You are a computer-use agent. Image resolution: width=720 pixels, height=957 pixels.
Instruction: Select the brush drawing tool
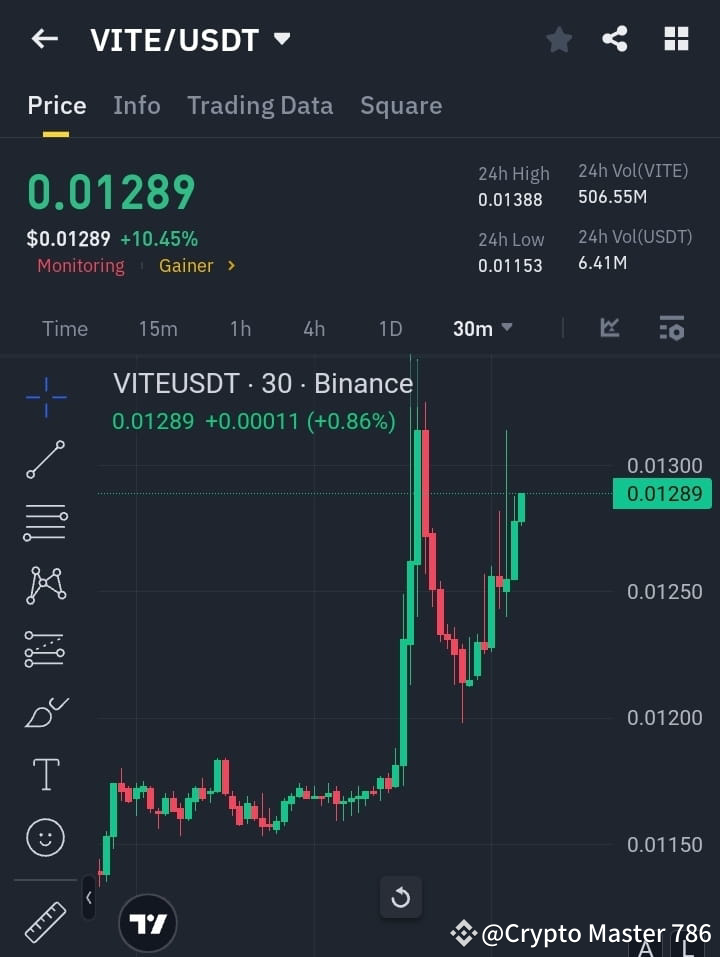coord(44,712)
